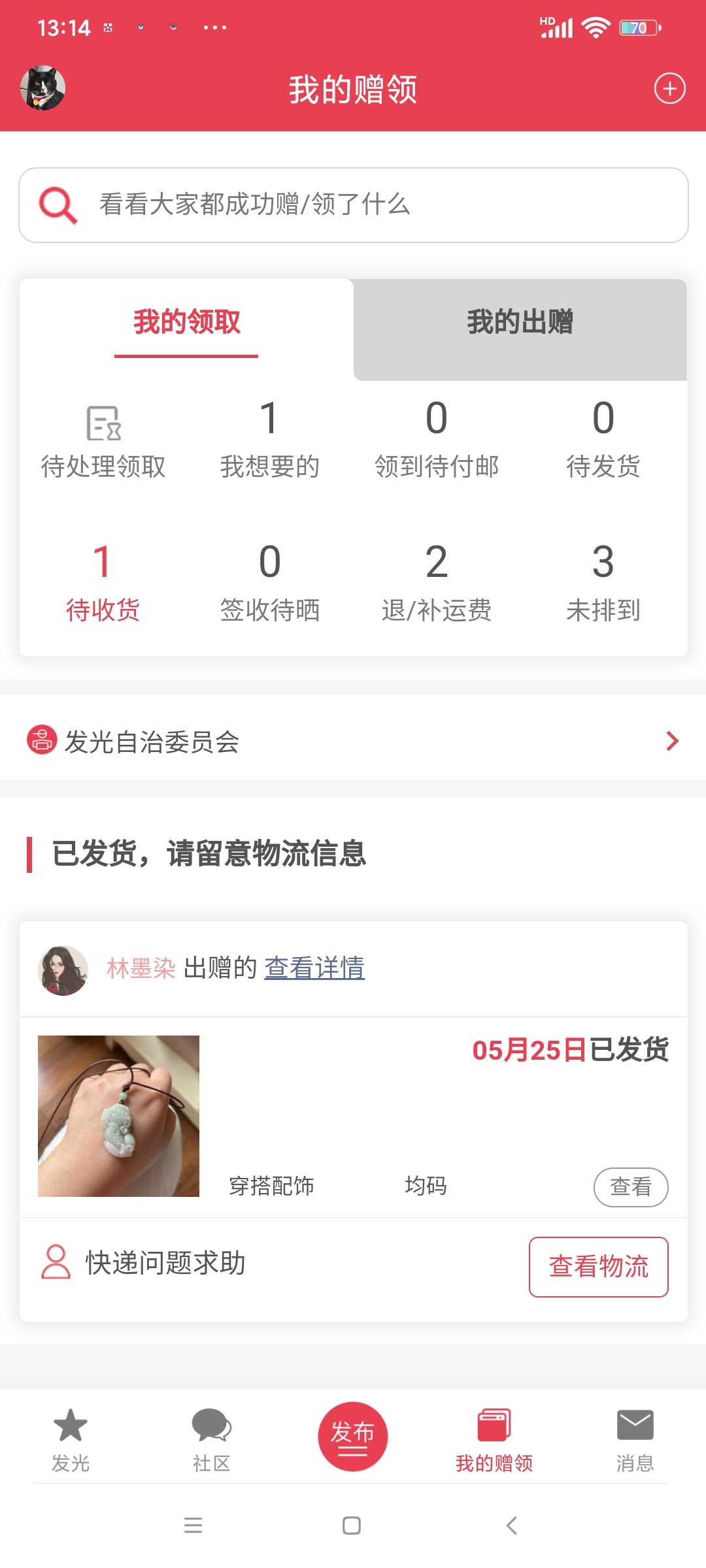
Task: Show 待发货 items
Action: [x=603, y=442]
